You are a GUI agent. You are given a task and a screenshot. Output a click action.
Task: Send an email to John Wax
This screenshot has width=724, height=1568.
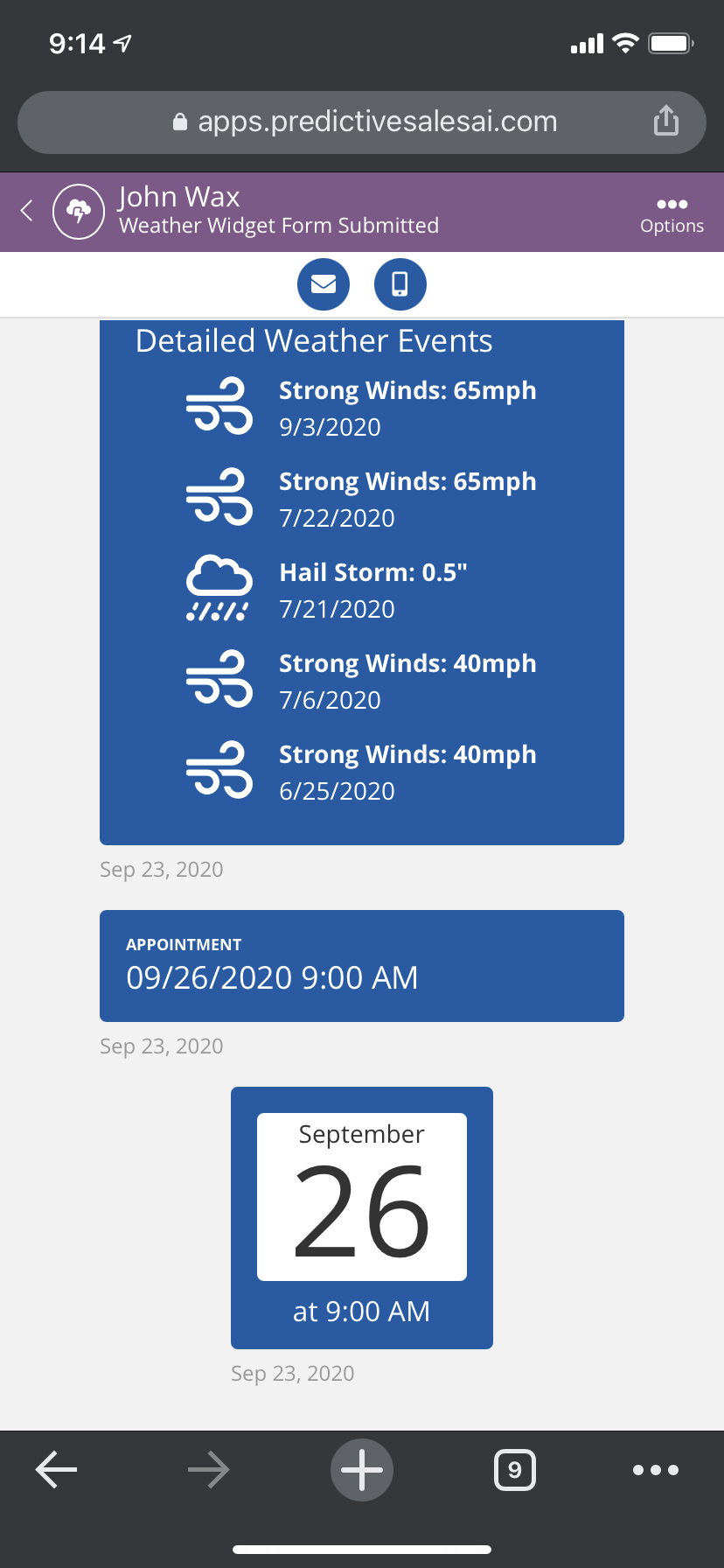324,284
